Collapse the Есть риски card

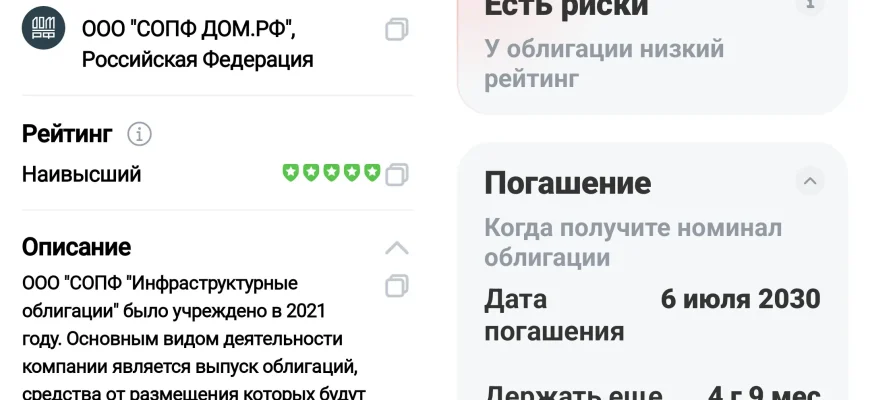810,5
